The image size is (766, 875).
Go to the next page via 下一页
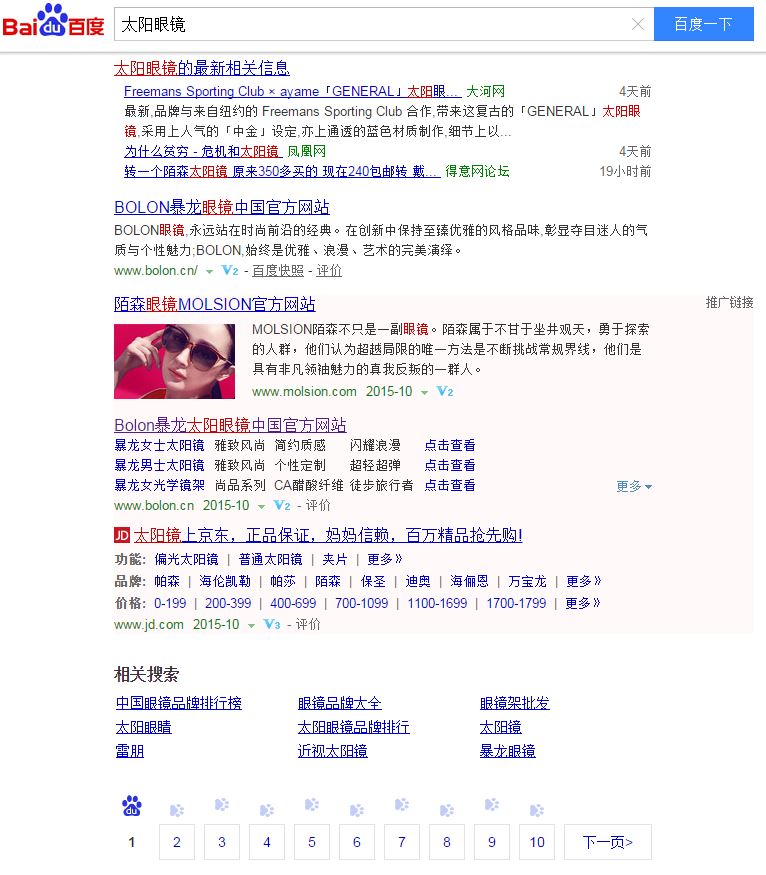tap(607, 842)
